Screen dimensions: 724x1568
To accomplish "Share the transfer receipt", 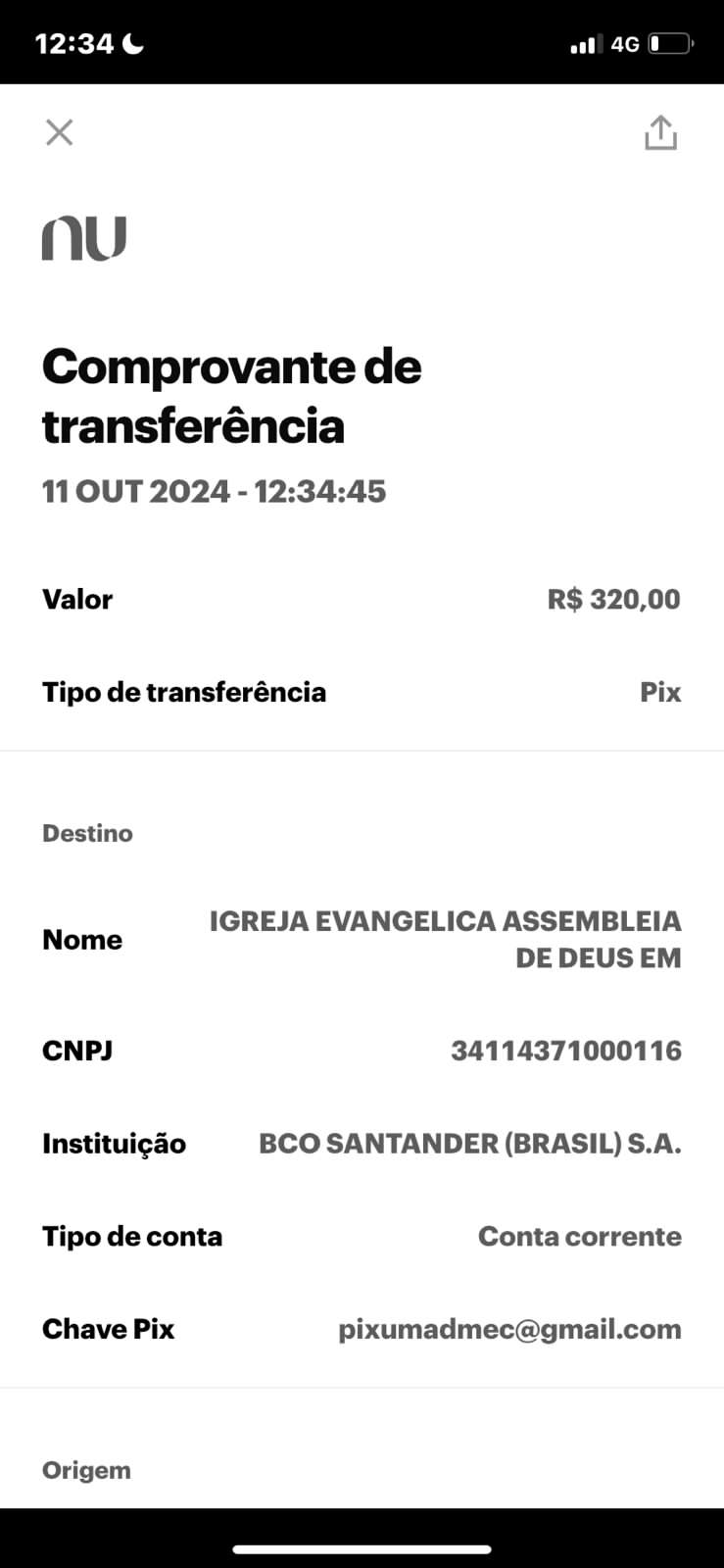I will tap(661, 132).
